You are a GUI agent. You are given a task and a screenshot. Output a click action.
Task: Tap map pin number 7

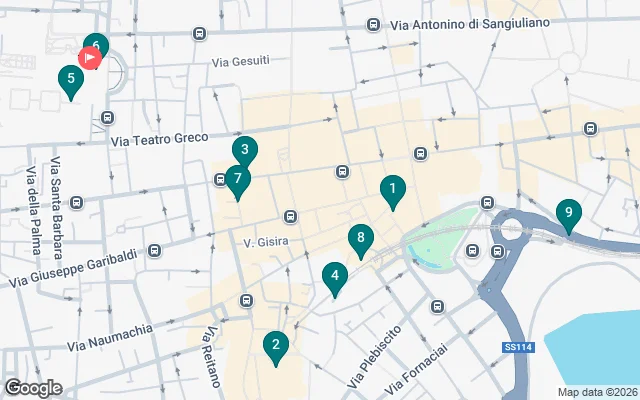tap(237, 181)
